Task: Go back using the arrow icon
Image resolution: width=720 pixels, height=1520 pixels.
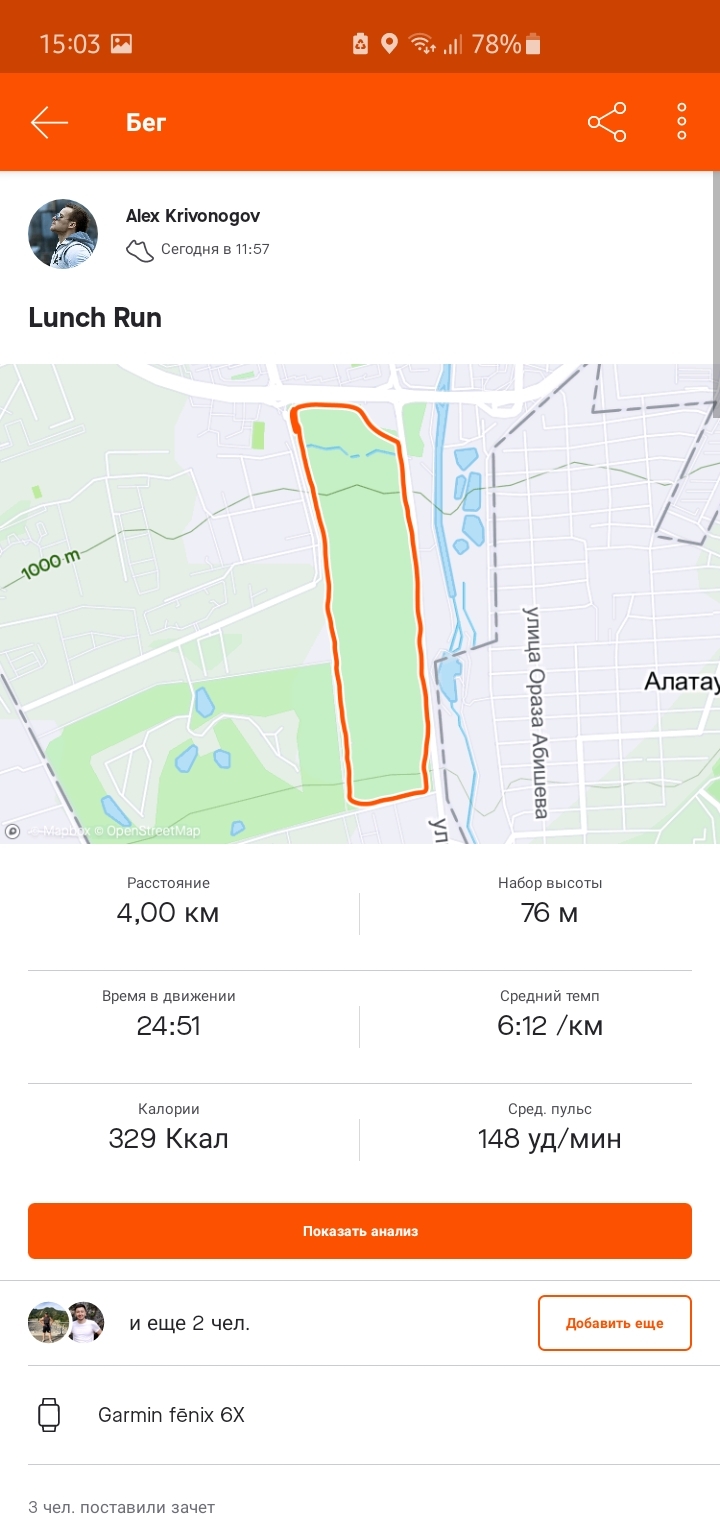Action: 49,123
